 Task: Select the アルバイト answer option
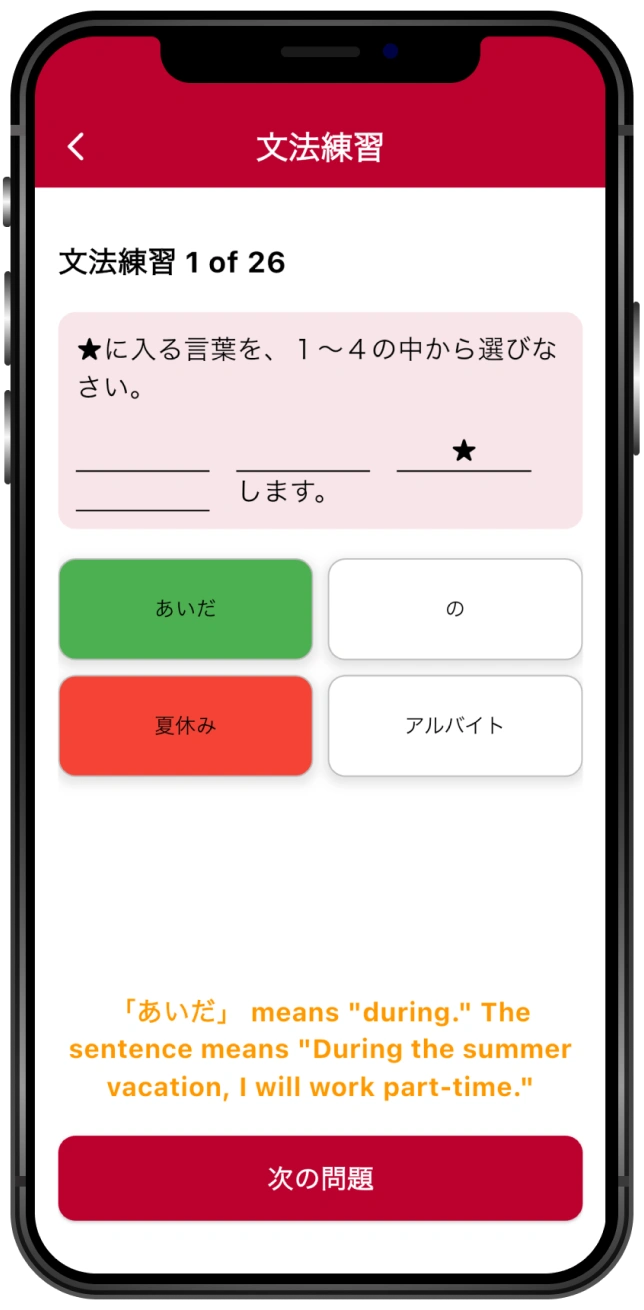pos(455,726)
